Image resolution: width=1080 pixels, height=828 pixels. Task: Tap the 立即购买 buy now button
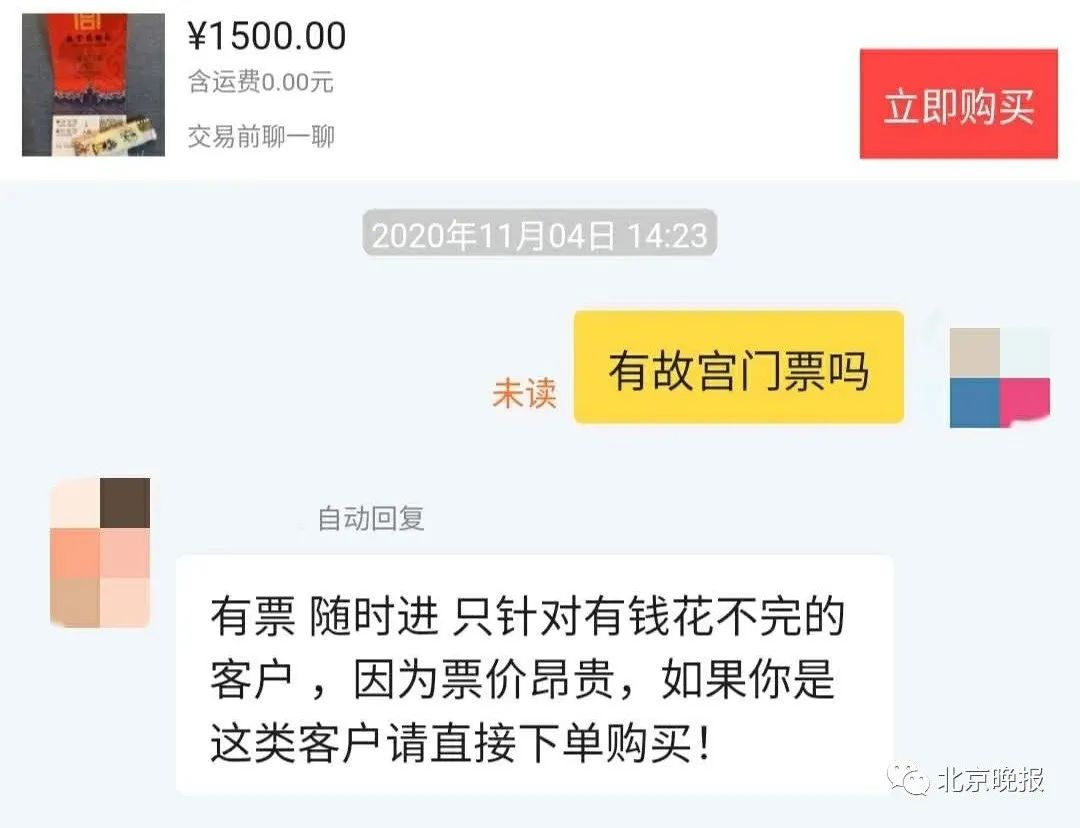pos(958,105)
